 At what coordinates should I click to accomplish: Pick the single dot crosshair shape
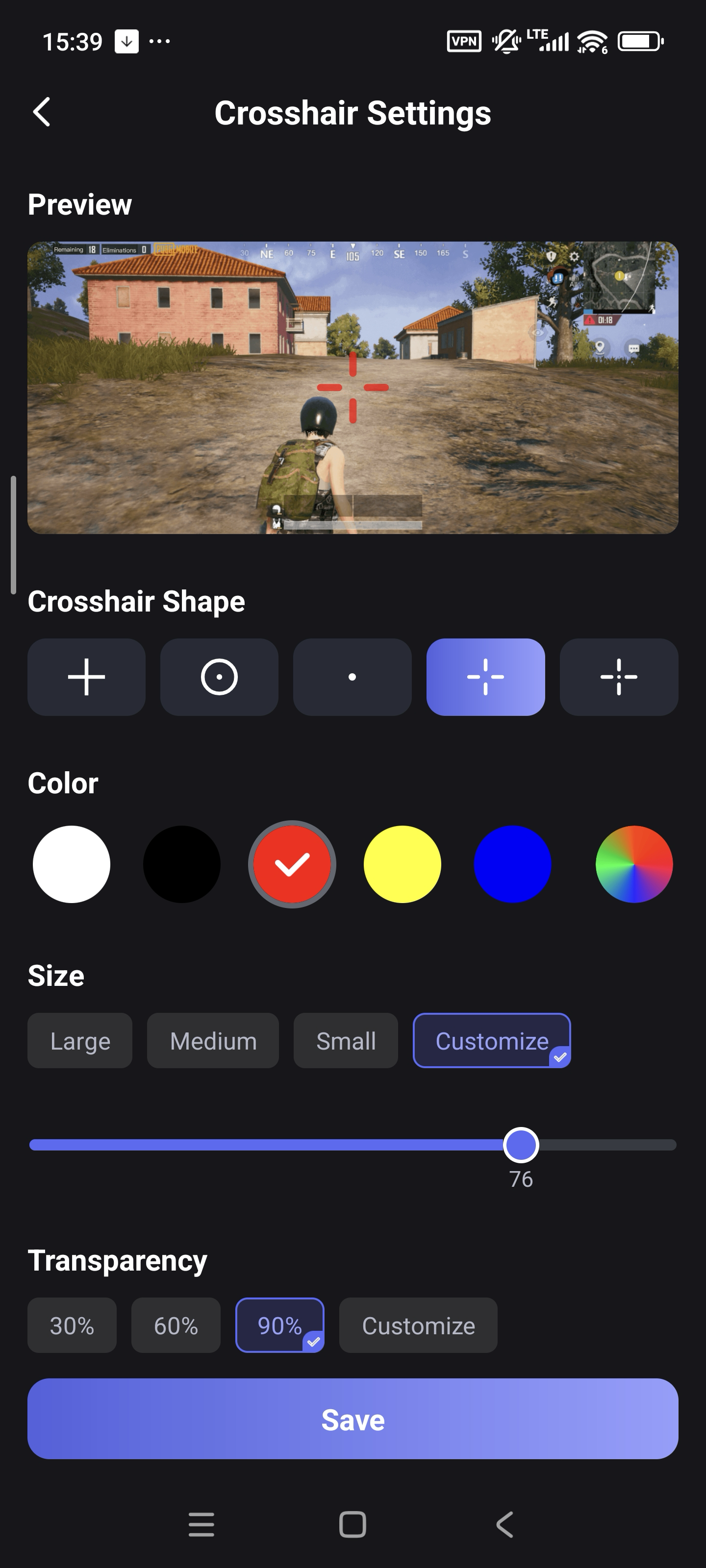click(352, 677)
